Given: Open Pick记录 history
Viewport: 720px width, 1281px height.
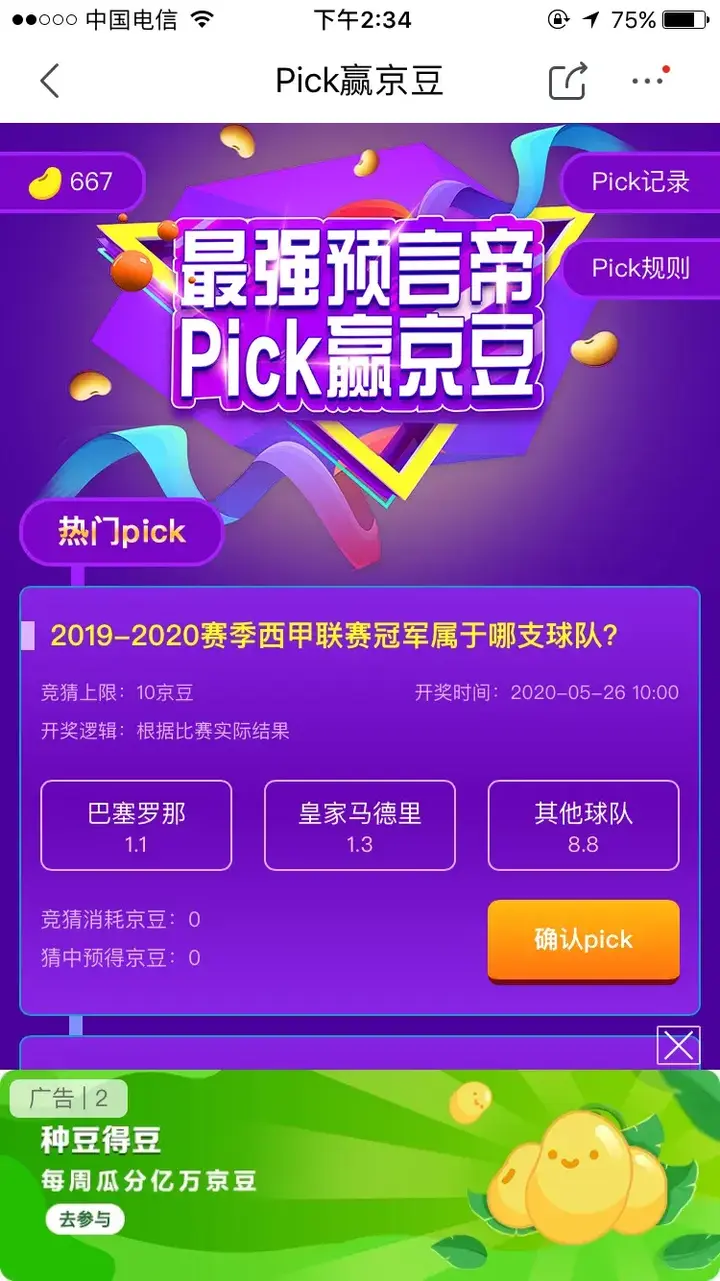Looking at the screenshot, I should 640,182.
